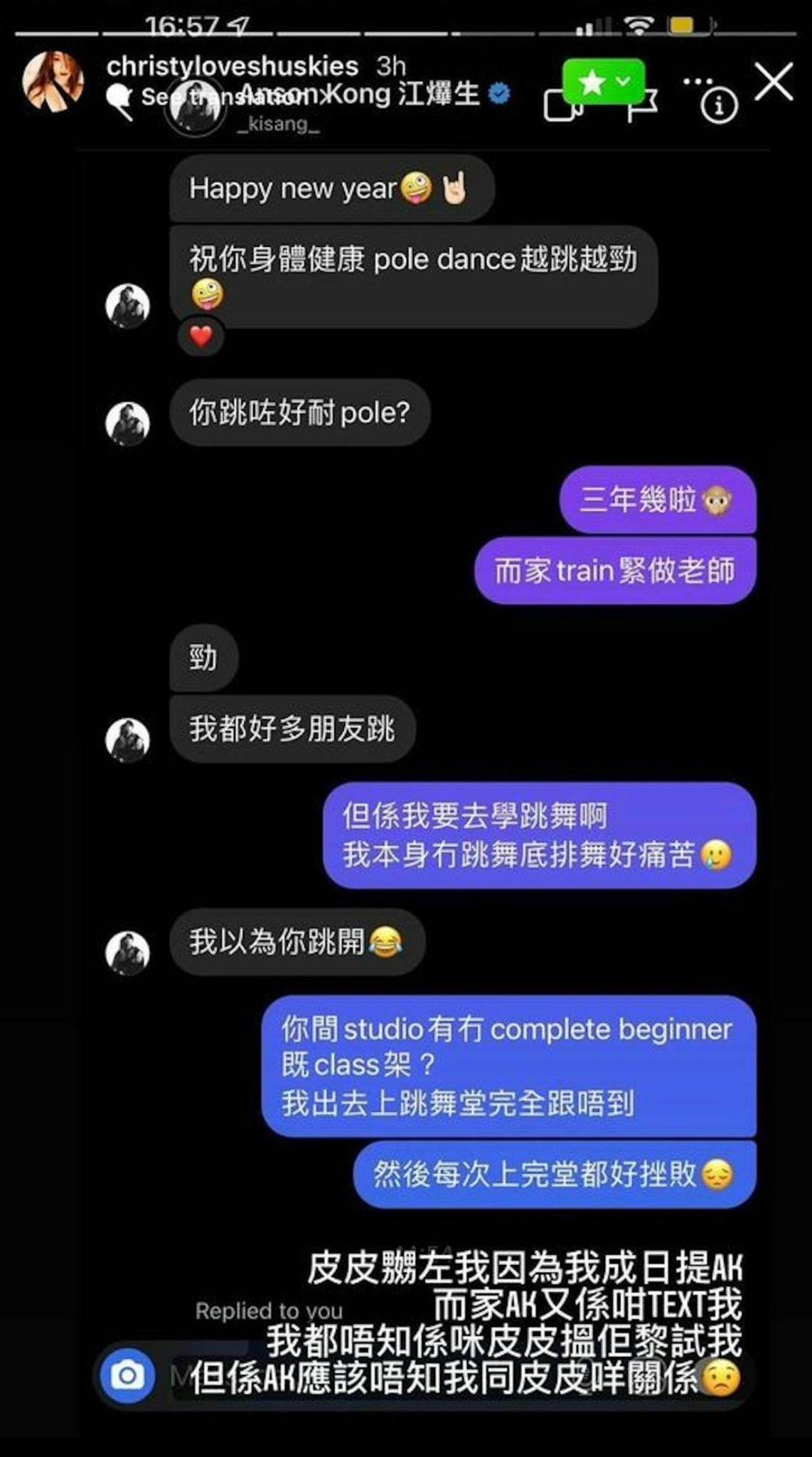Select the Happy new year message bubble

[329, 188]
